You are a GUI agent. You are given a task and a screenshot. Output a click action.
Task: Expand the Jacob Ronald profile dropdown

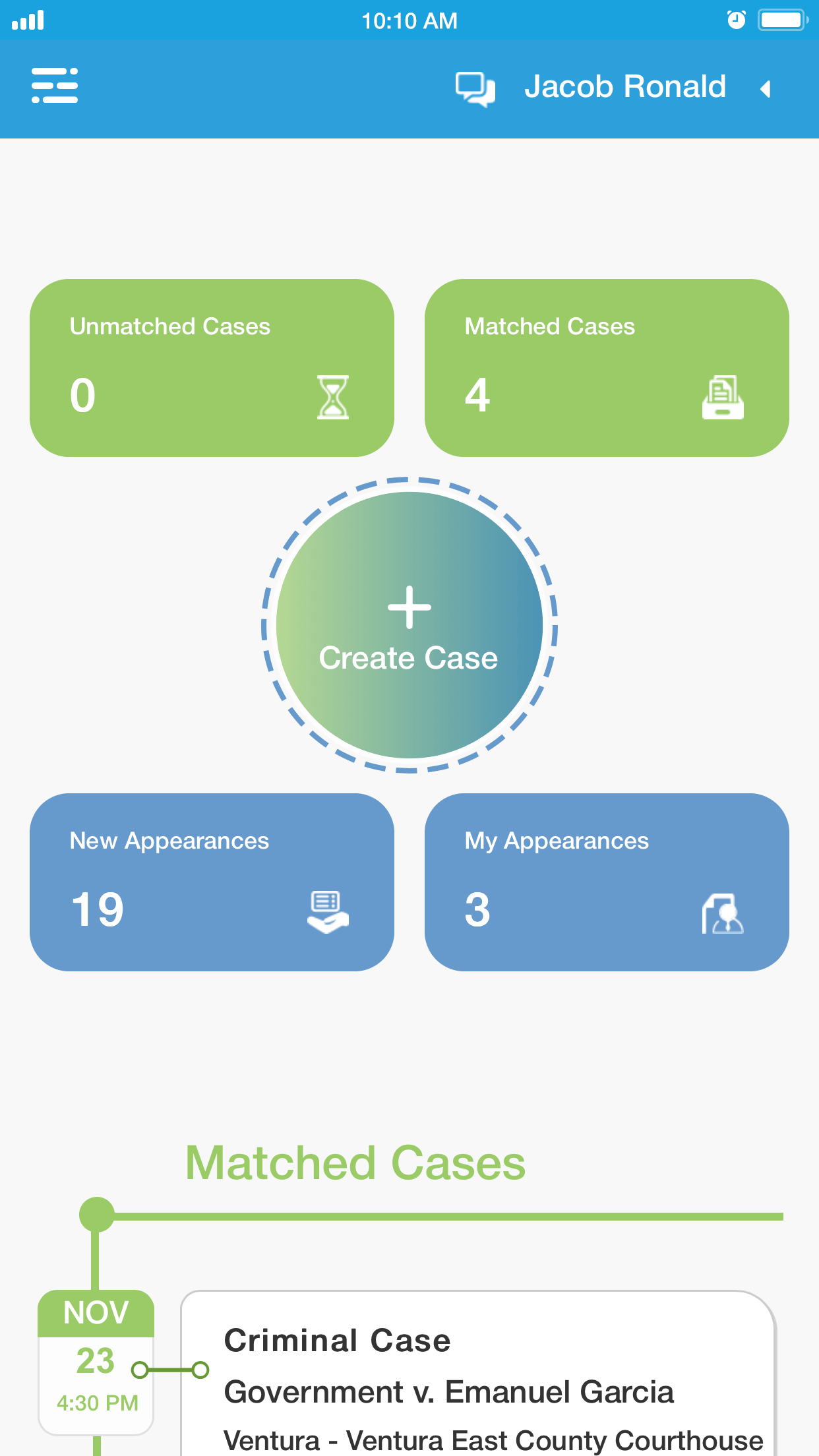[765, 88]
